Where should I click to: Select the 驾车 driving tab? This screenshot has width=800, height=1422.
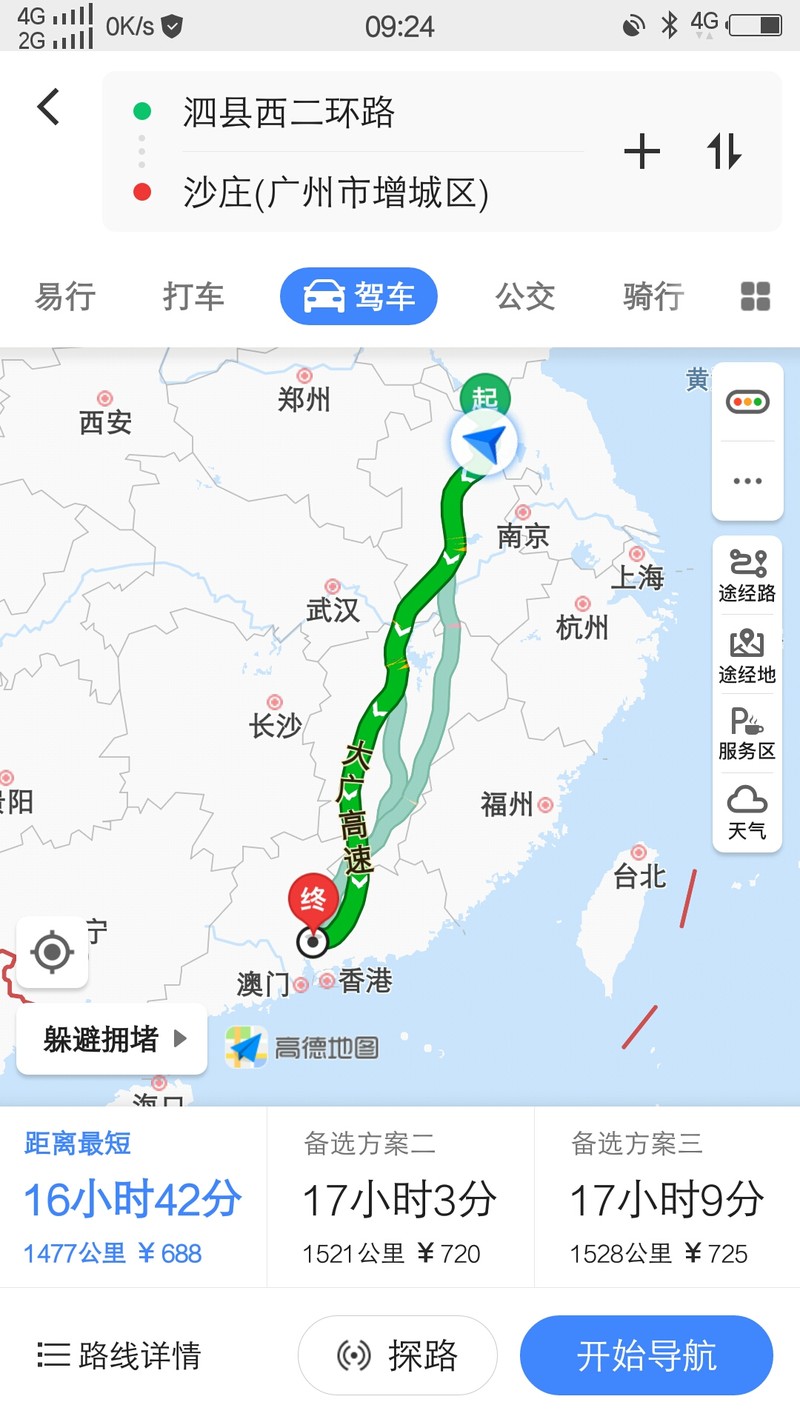[x=358, y=297]
